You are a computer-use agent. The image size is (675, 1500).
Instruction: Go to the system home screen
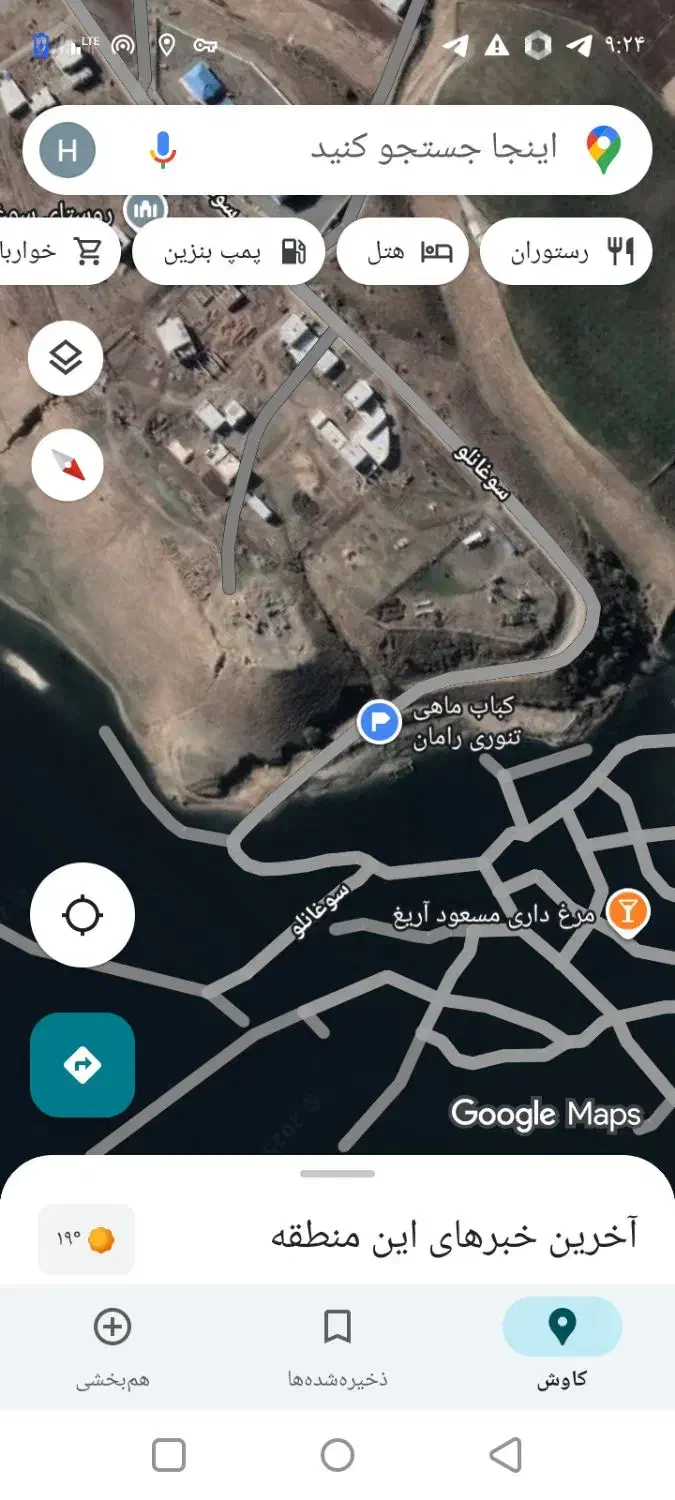point(337,1455)
